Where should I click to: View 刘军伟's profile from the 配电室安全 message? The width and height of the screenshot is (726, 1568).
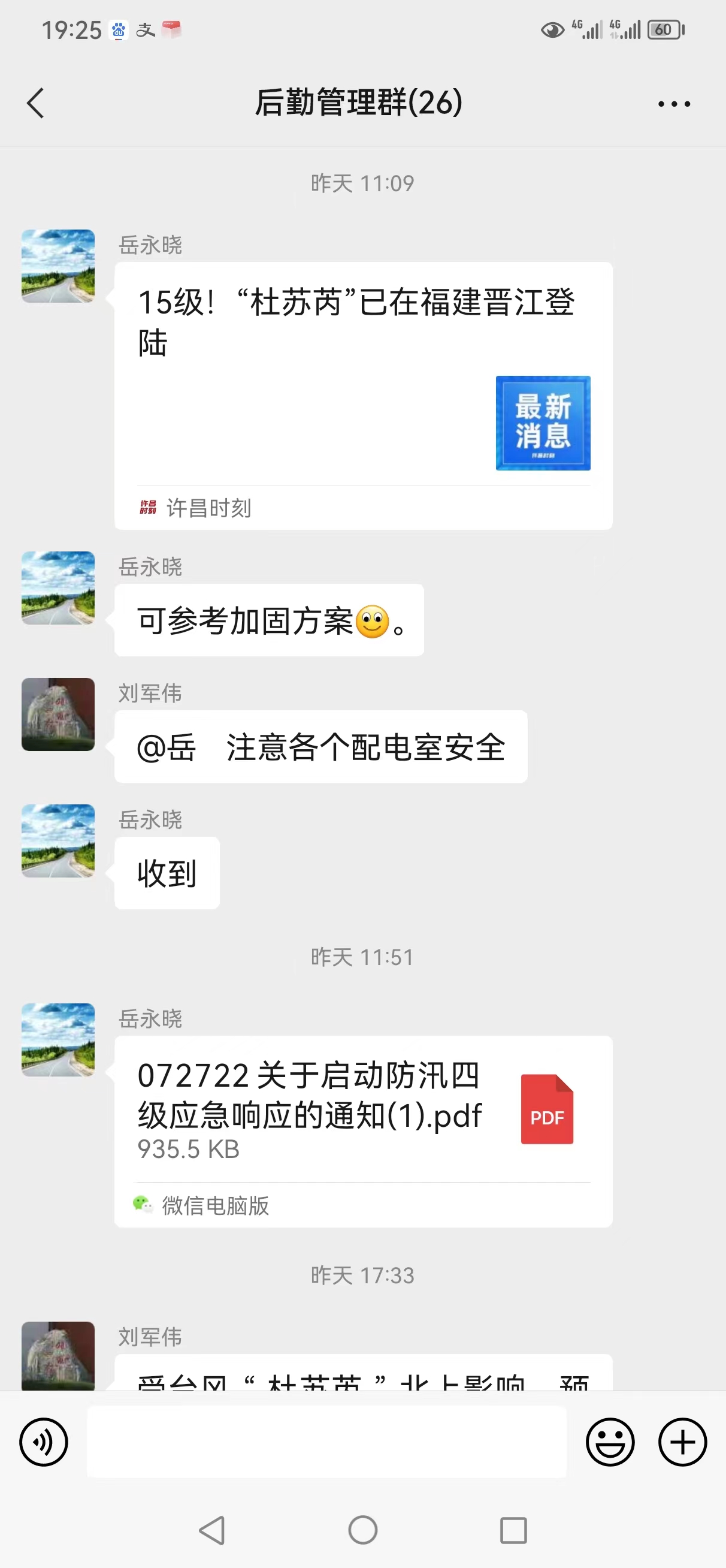58,714
